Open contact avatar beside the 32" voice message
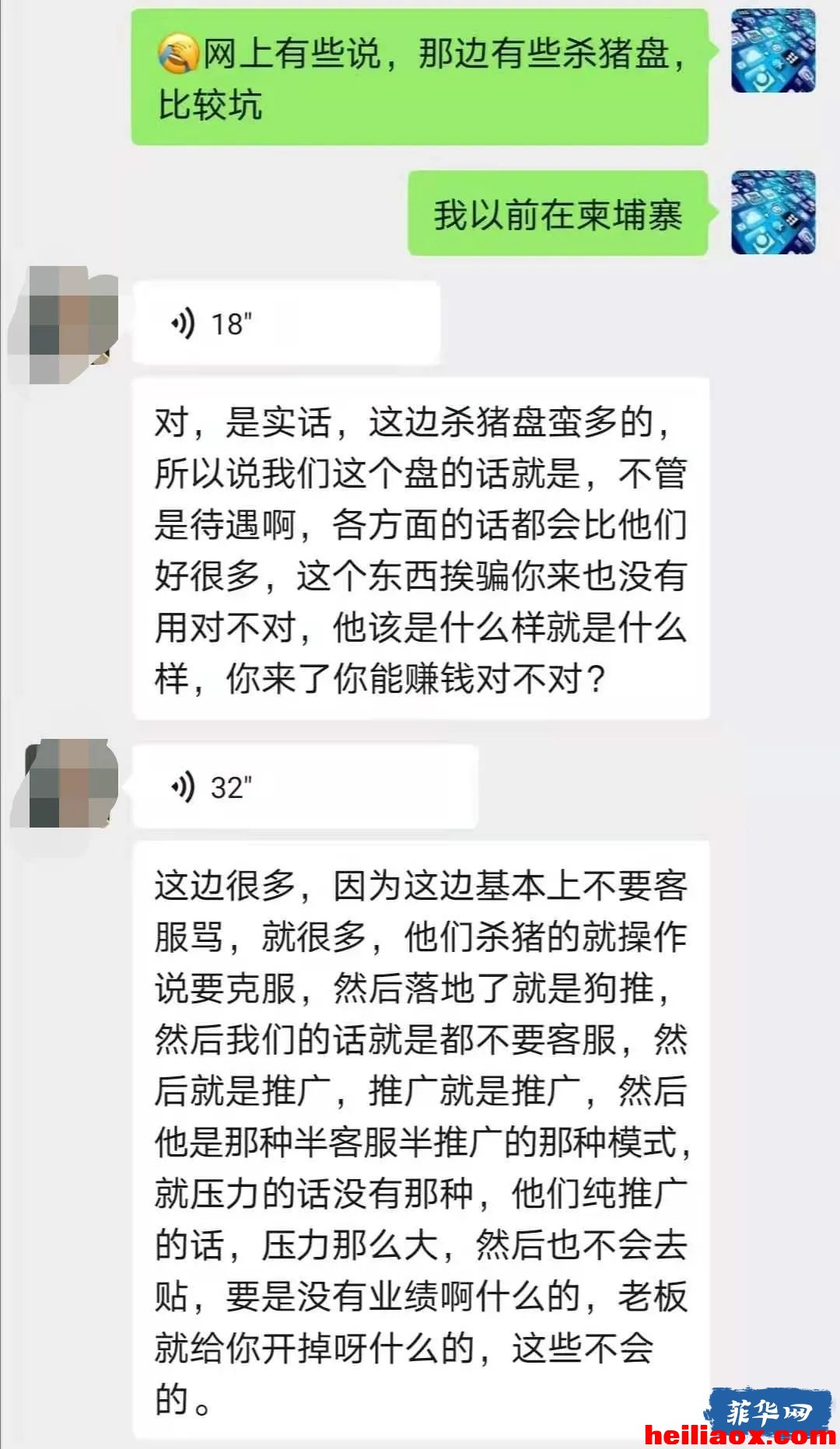 pos(65,783)
